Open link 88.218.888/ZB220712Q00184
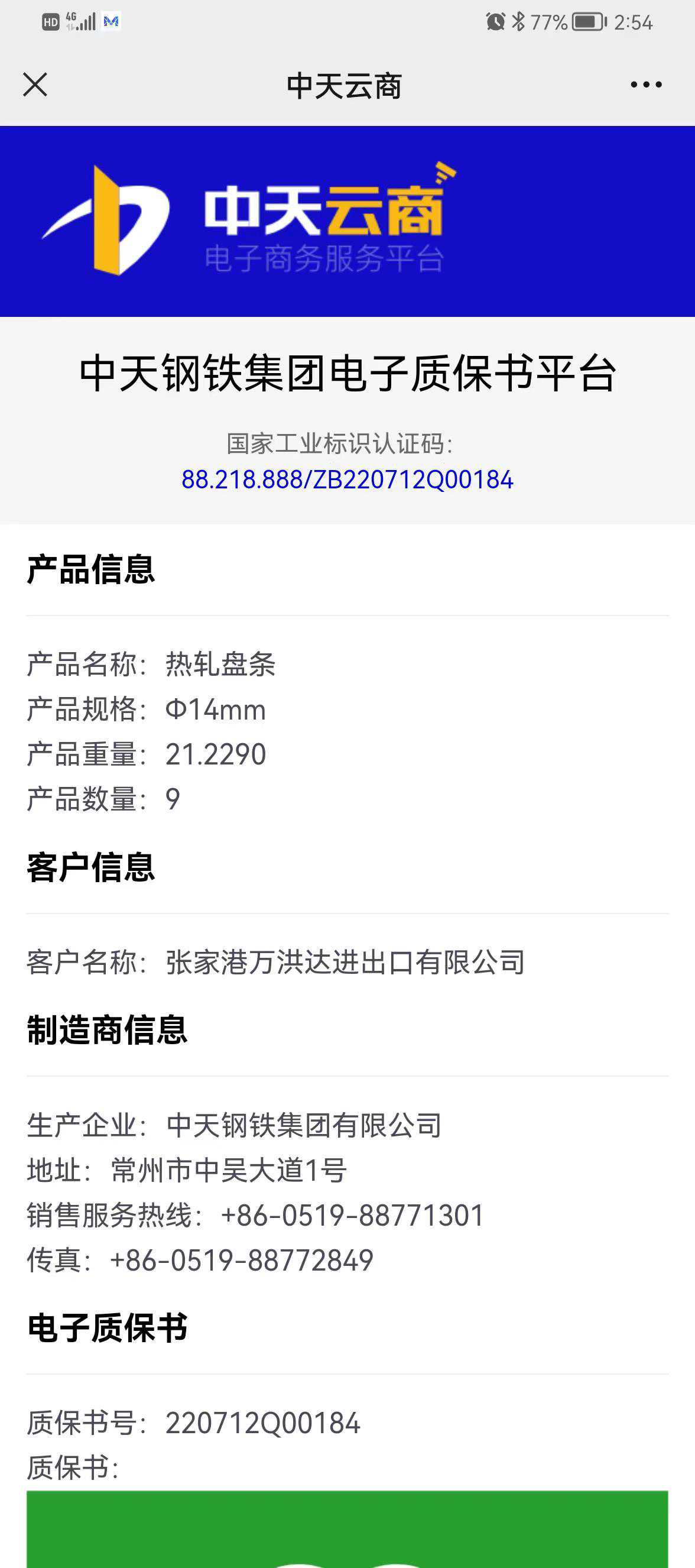This screenshot has height=1568, width=695. click(347, 480)
